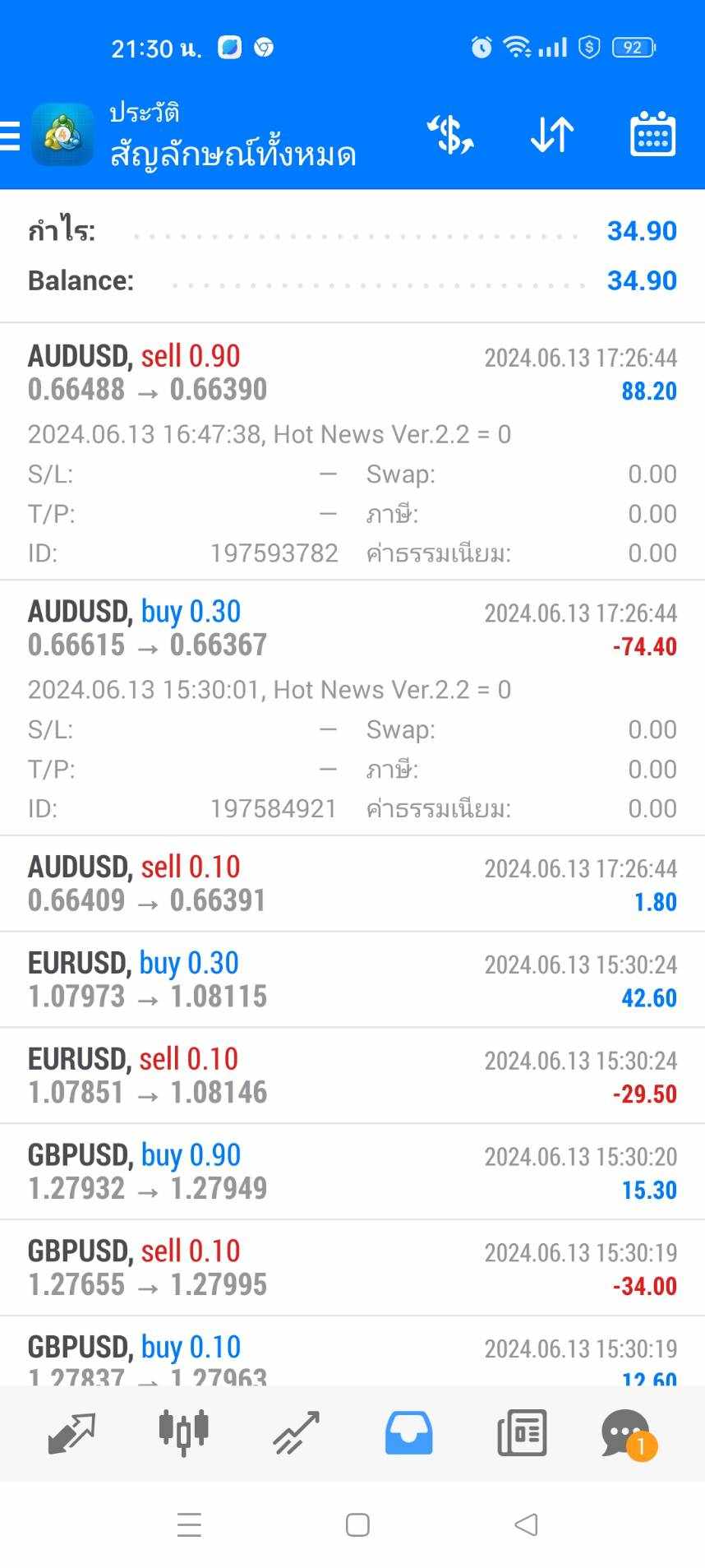This screenshot has height=1568, width=705.
Task: Switch to the candlestick Chart tab
Action: tap(183, 1432)
